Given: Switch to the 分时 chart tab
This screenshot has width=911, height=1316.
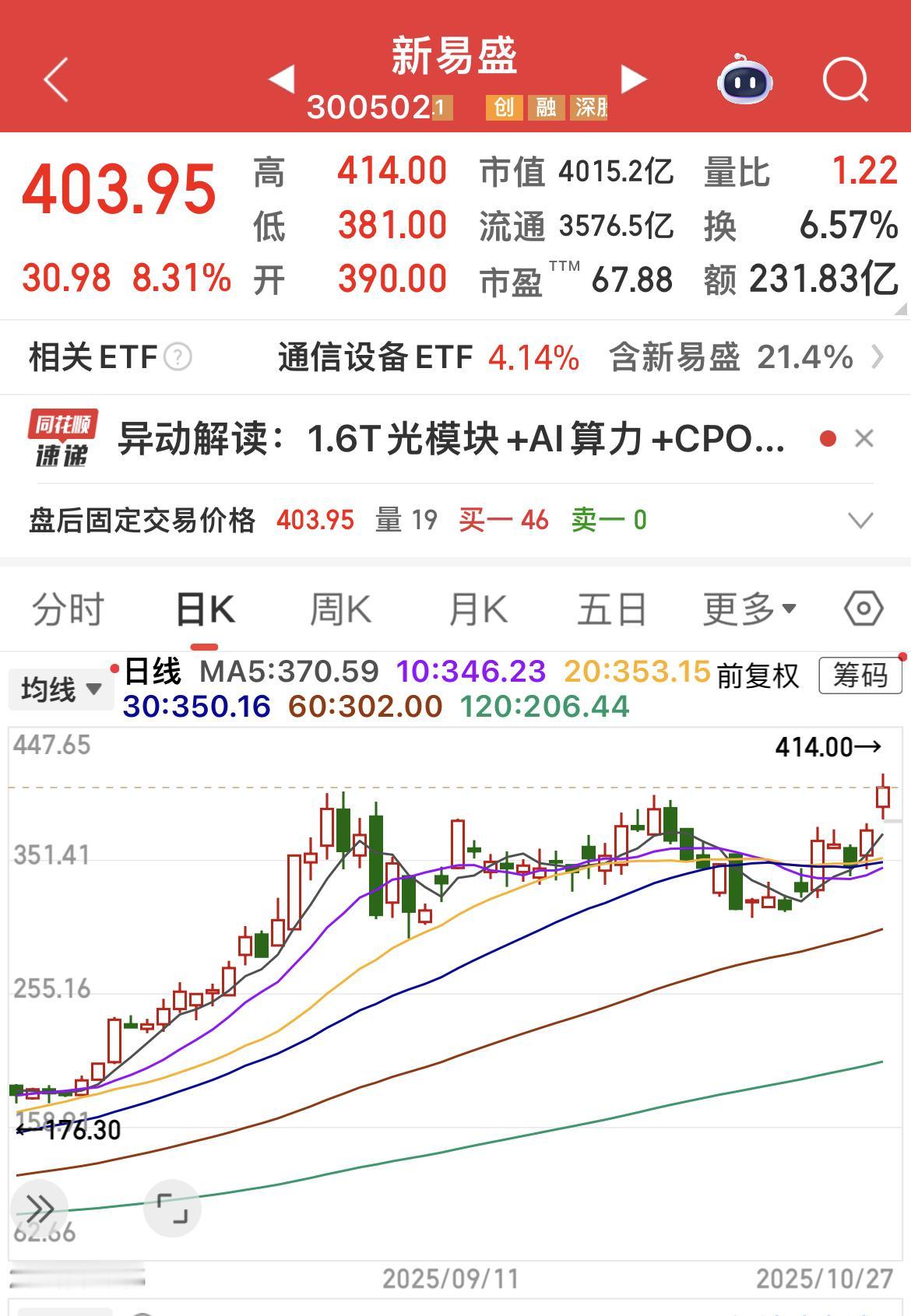Looking at the screenshot, I should 69,609.
